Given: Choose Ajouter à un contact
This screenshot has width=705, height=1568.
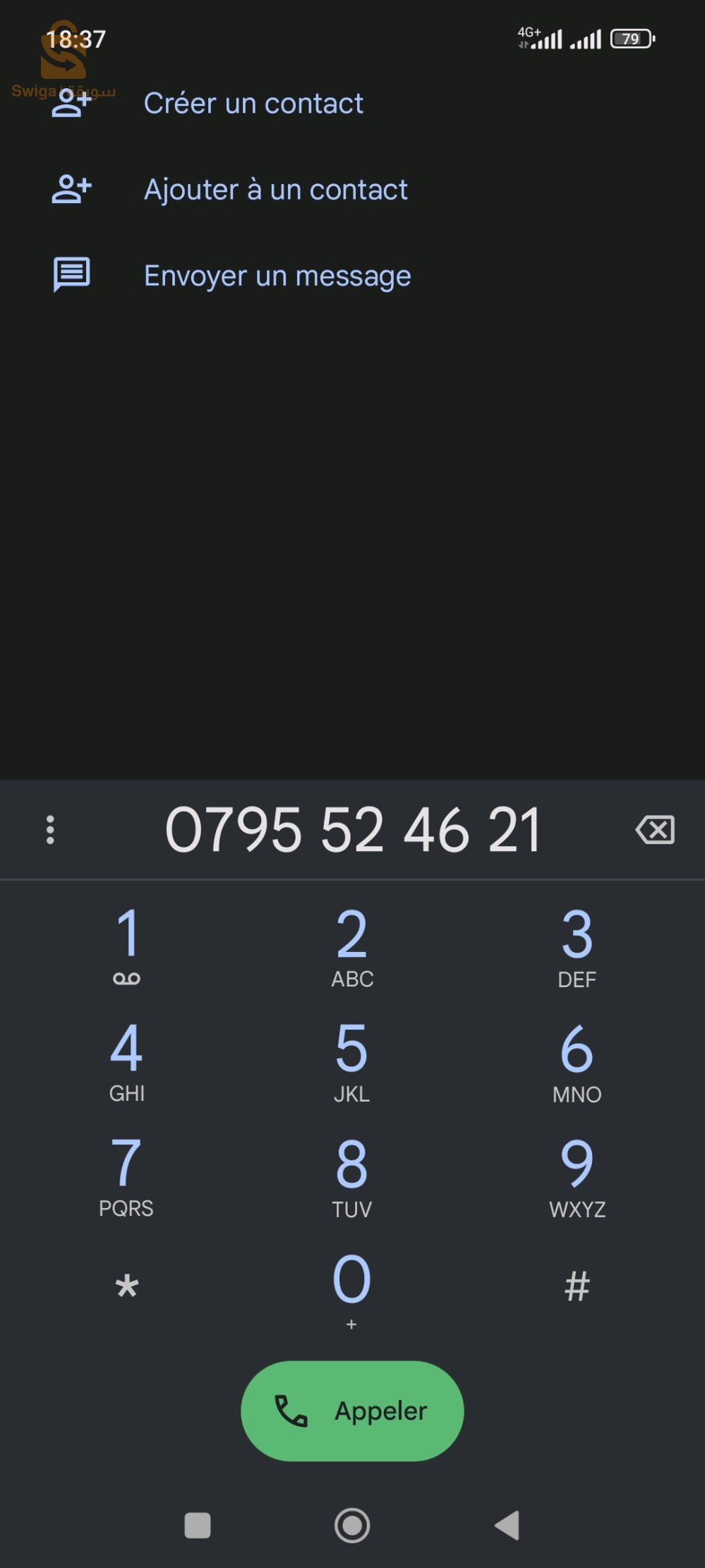Looking at the screenshot, I should tap(275, 190).
